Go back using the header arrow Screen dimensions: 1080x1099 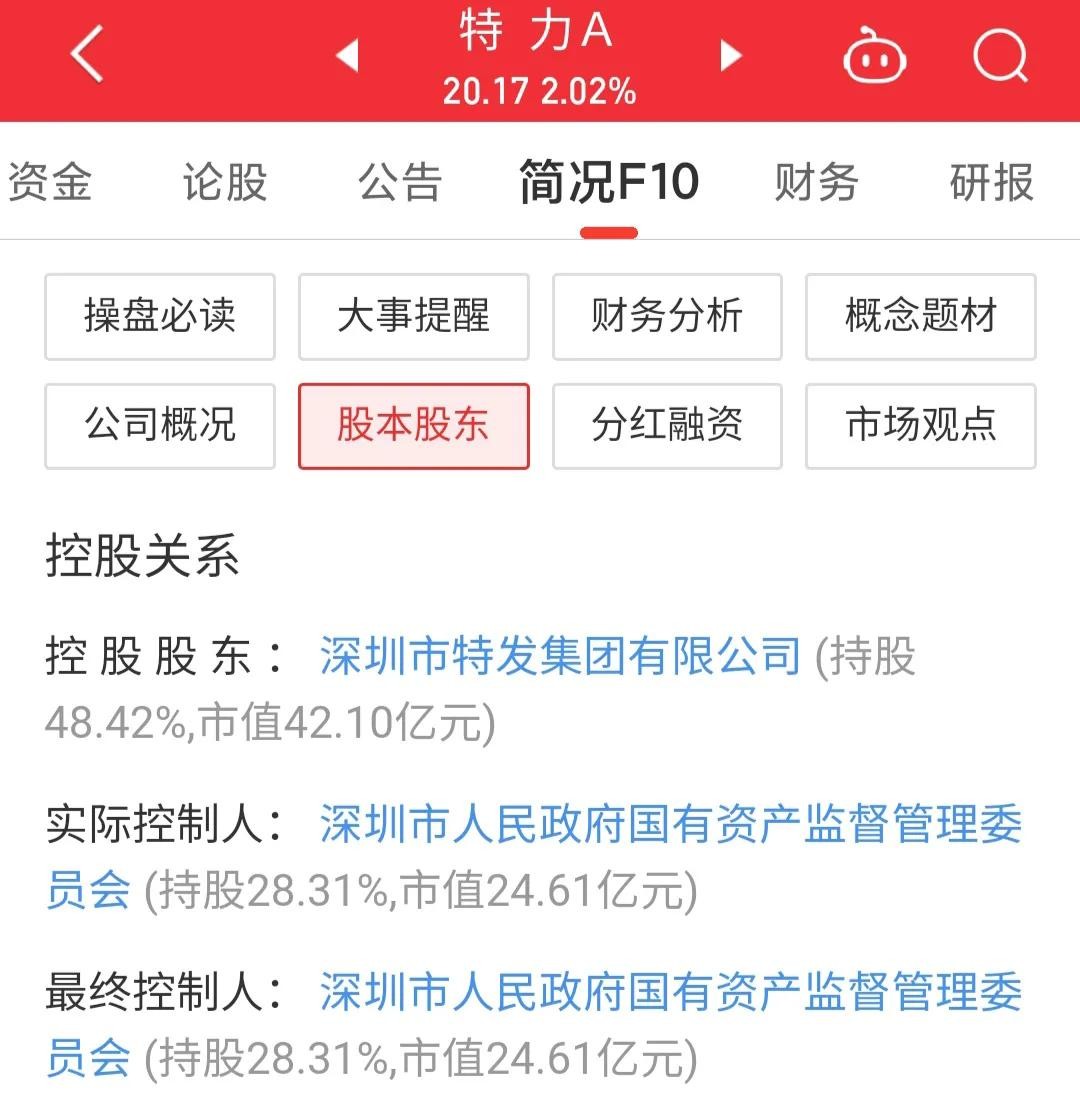point(88,55)
